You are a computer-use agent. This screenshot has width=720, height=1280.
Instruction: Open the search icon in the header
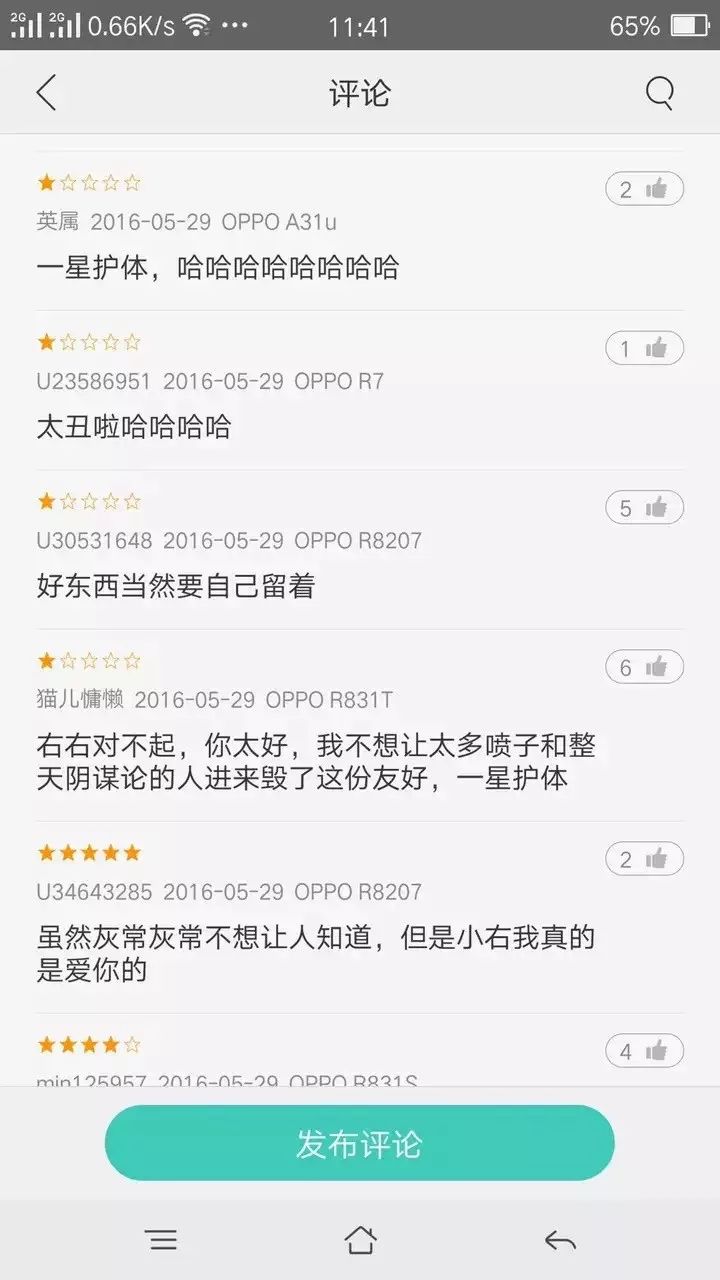[x=659, y=93]
